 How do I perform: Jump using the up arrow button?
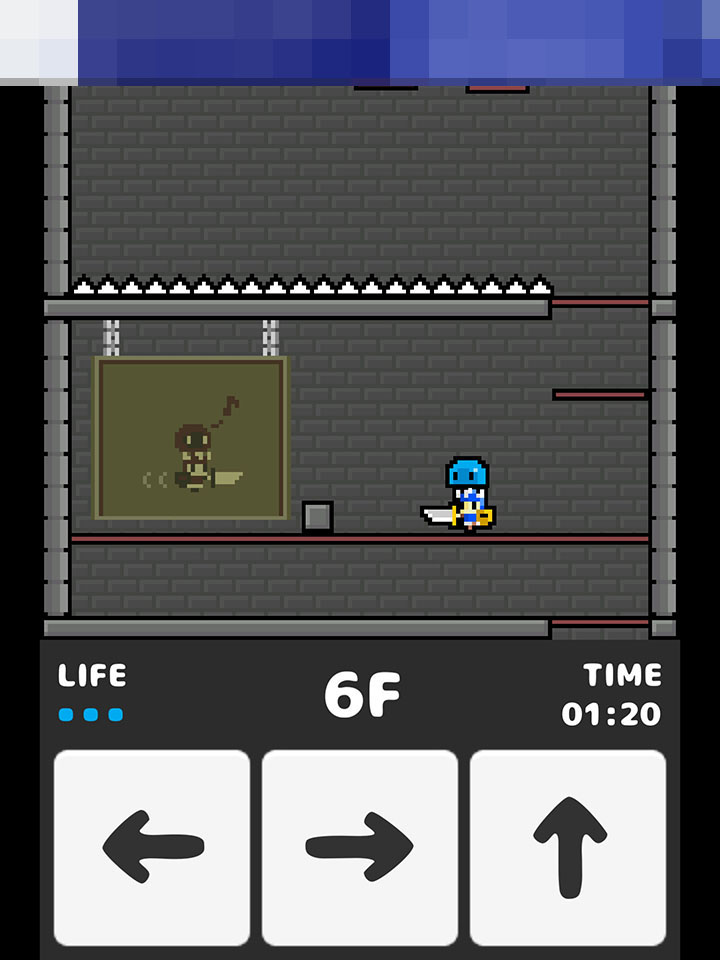point(568,847)
